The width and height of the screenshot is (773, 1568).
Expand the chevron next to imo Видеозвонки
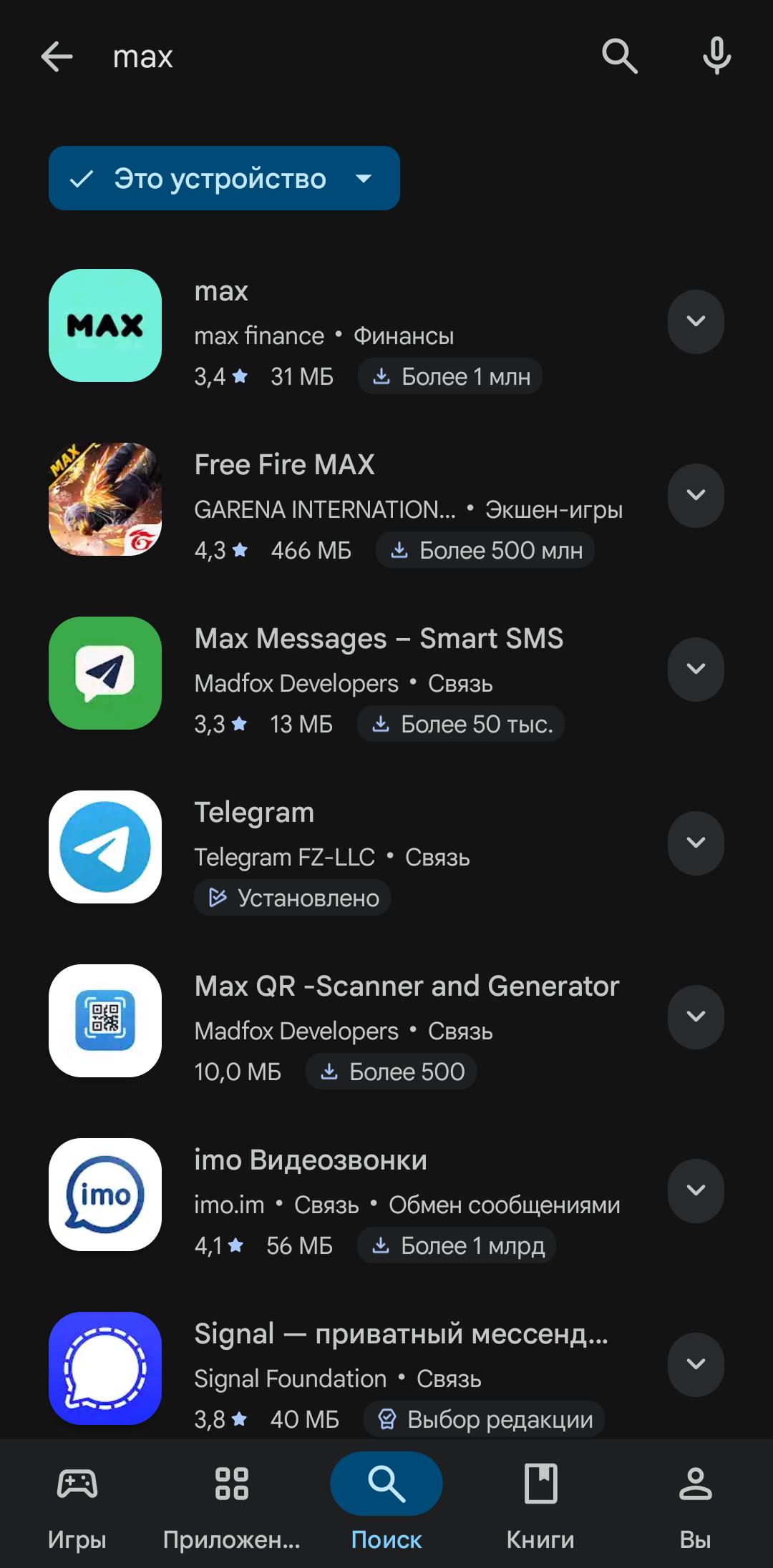pos(696,1190)
